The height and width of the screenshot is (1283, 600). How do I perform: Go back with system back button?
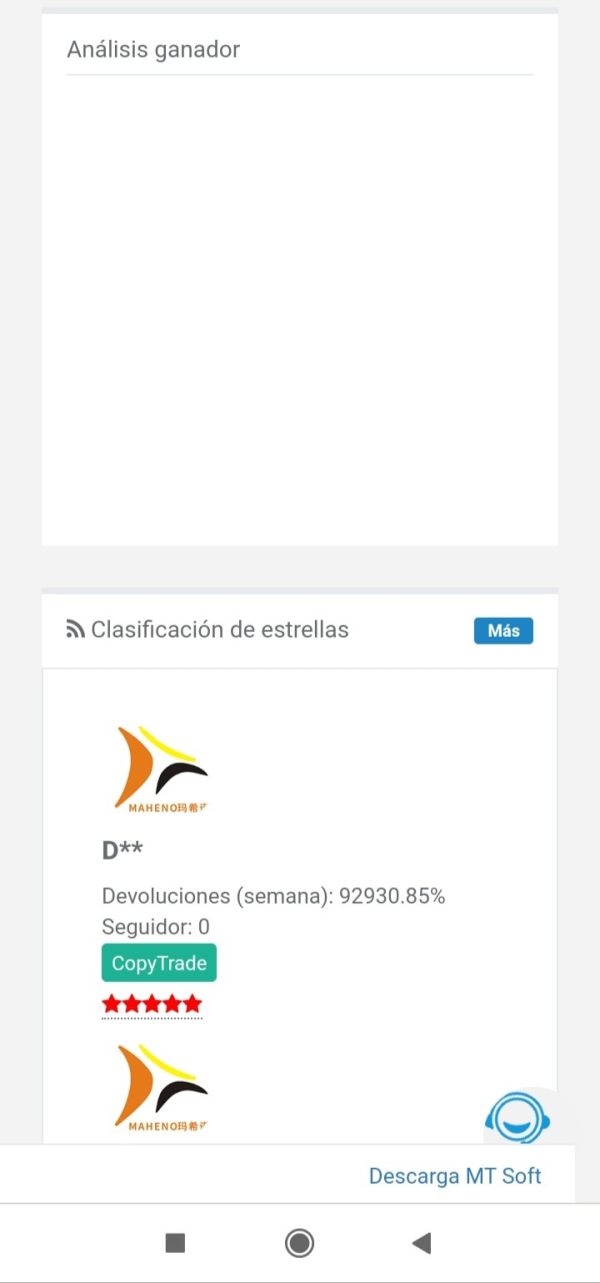point(422,1243)
